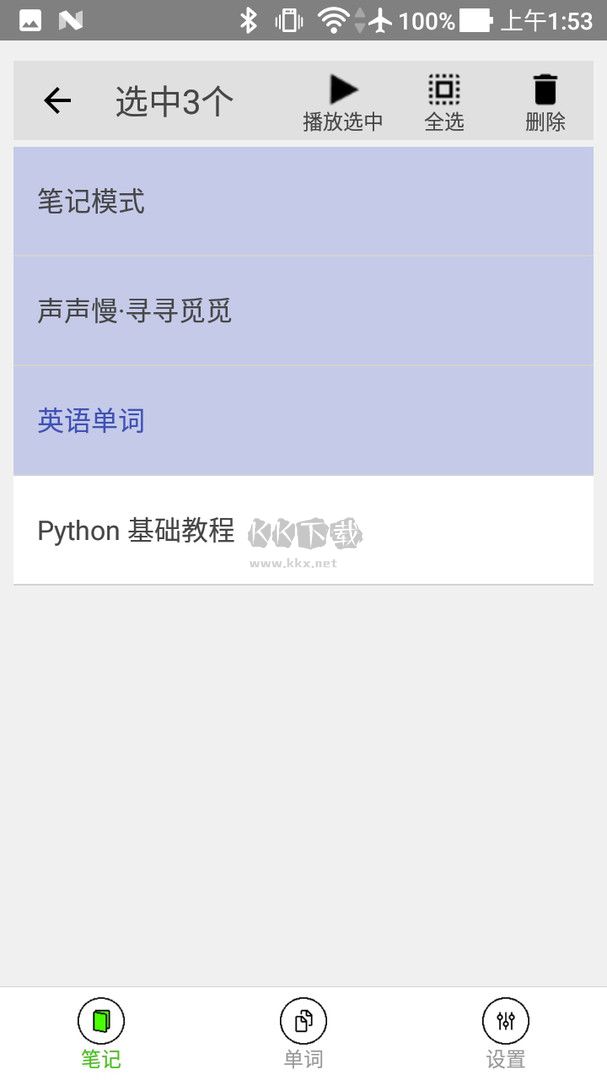Deselect the 英语单词 note
The image size is (607, 1080).
303,421
